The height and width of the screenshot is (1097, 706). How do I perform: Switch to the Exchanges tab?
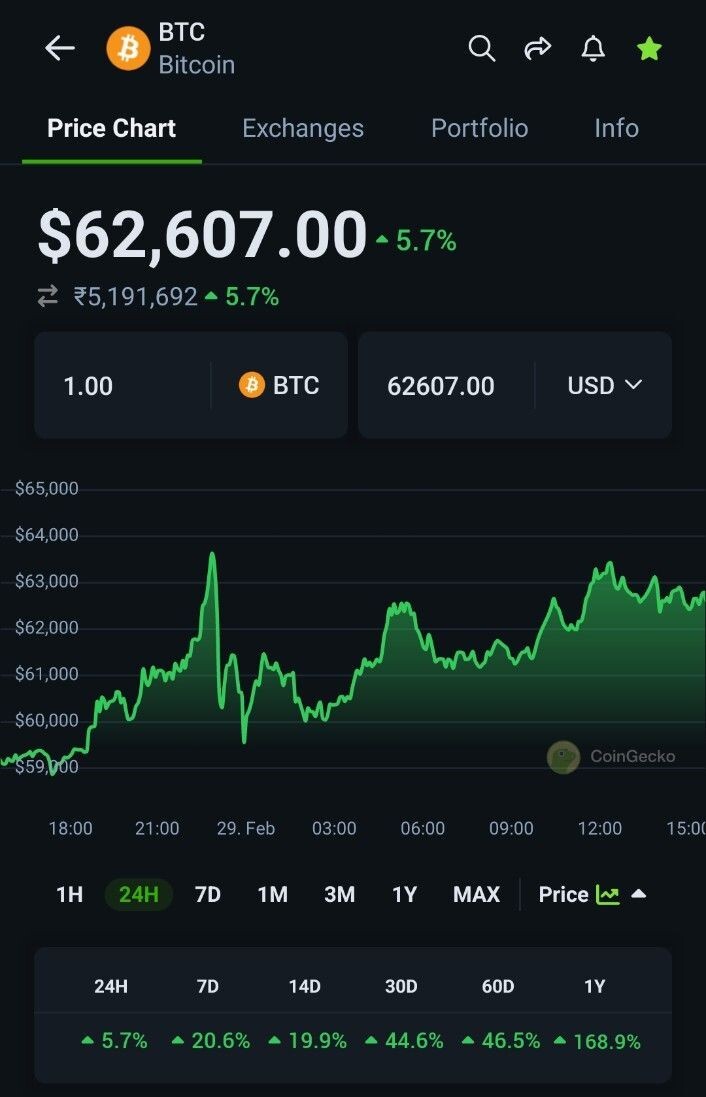pos(303,128)
